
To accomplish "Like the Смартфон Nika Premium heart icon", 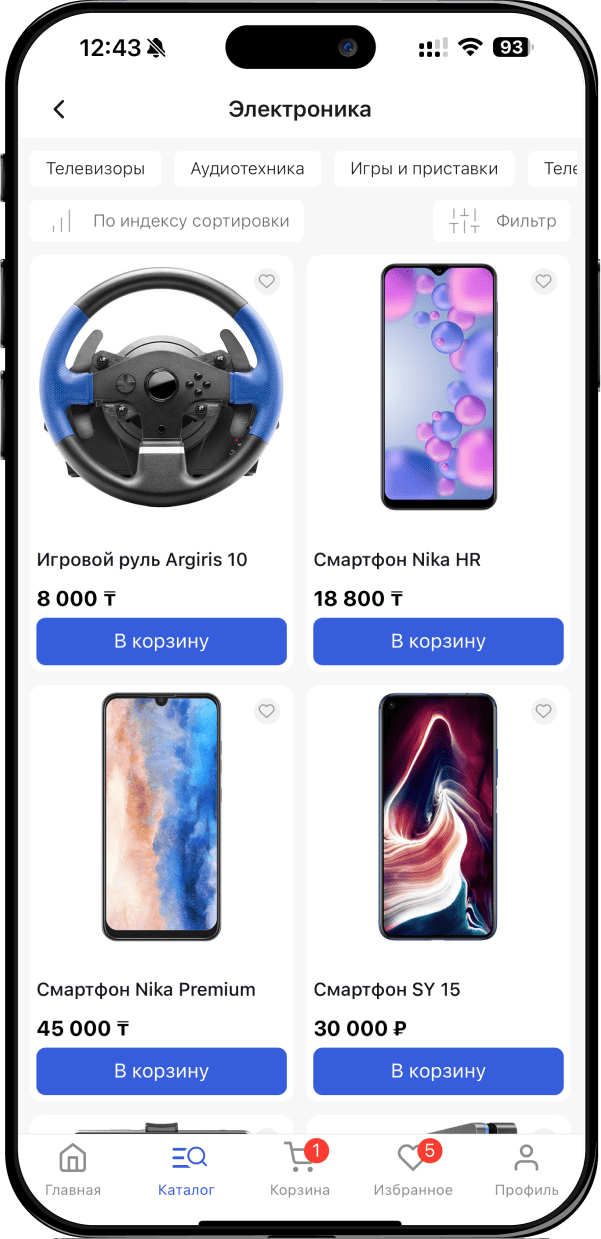I will pos(266,711).
